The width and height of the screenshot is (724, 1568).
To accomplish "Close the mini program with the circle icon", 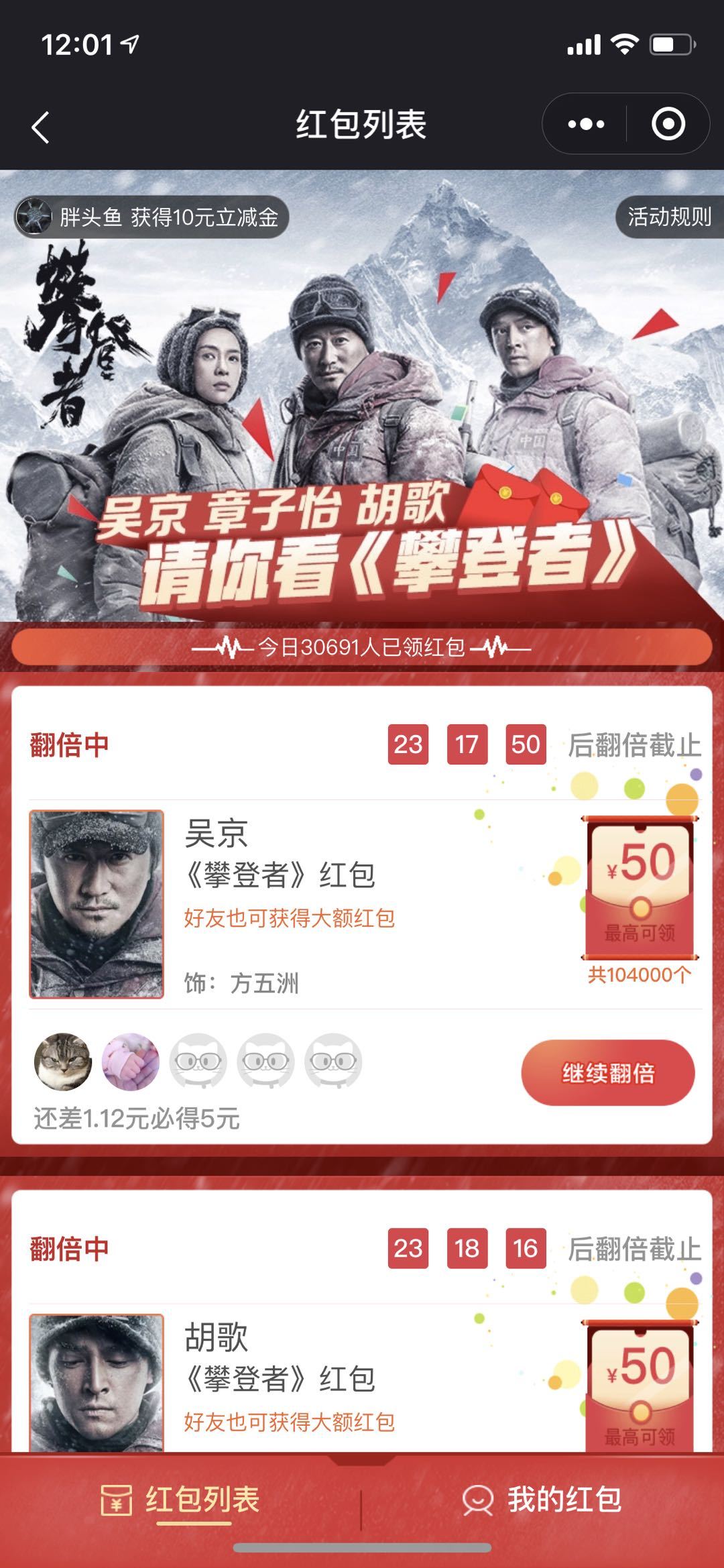I will [x=668, y=124].
